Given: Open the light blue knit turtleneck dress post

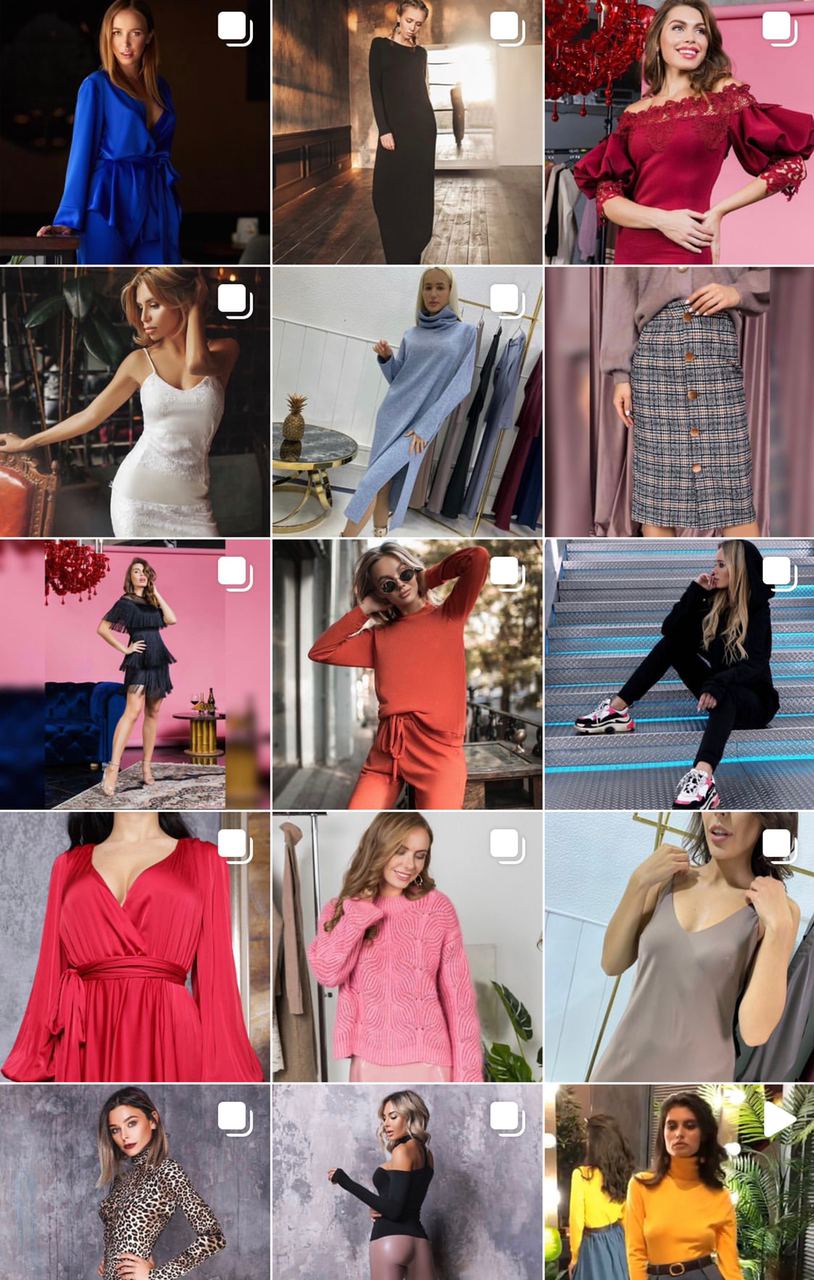Looking at the screenshot, I should click(406, 401).
